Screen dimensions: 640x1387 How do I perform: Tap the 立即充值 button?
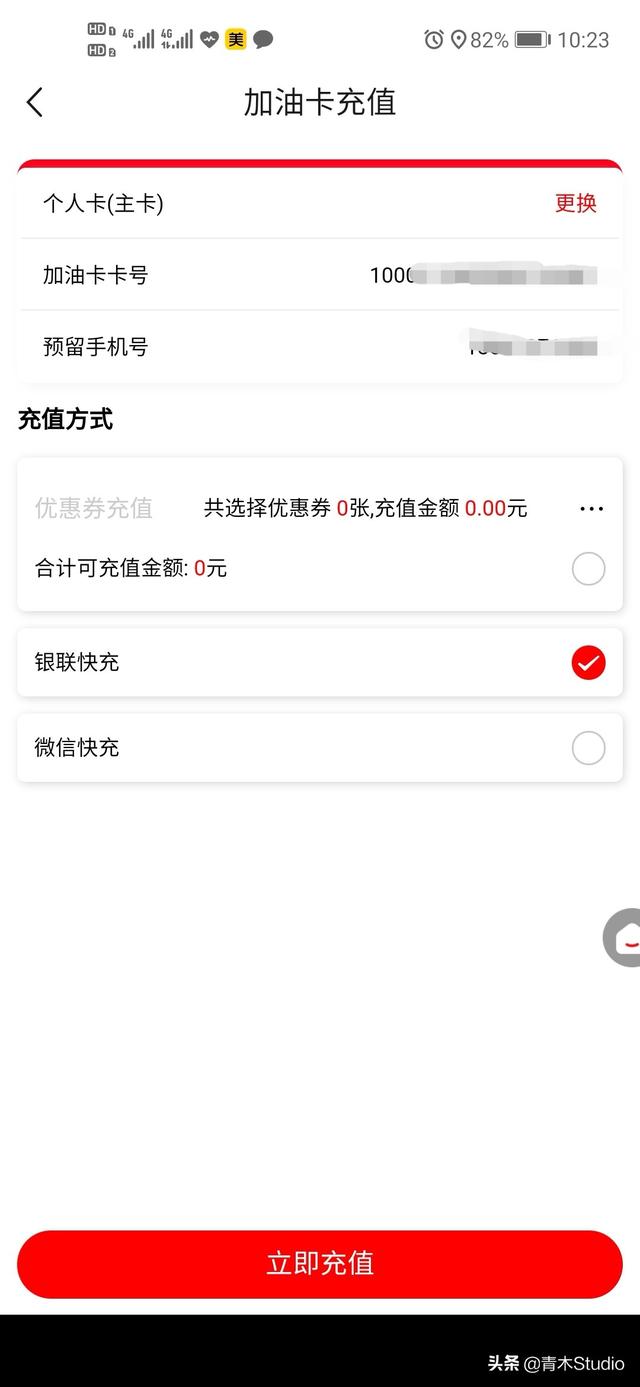[x=320, y=1264]
